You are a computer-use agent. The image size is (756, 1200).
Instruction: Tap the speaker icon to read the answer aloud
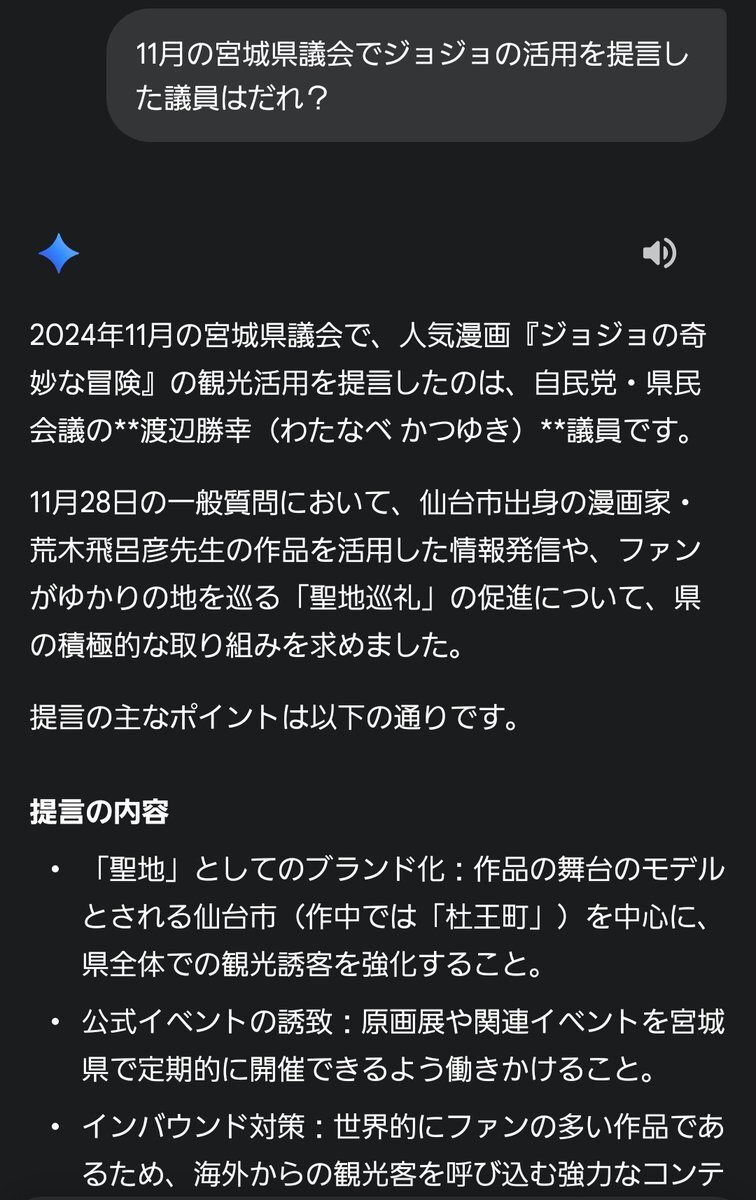tap(659, 254)
